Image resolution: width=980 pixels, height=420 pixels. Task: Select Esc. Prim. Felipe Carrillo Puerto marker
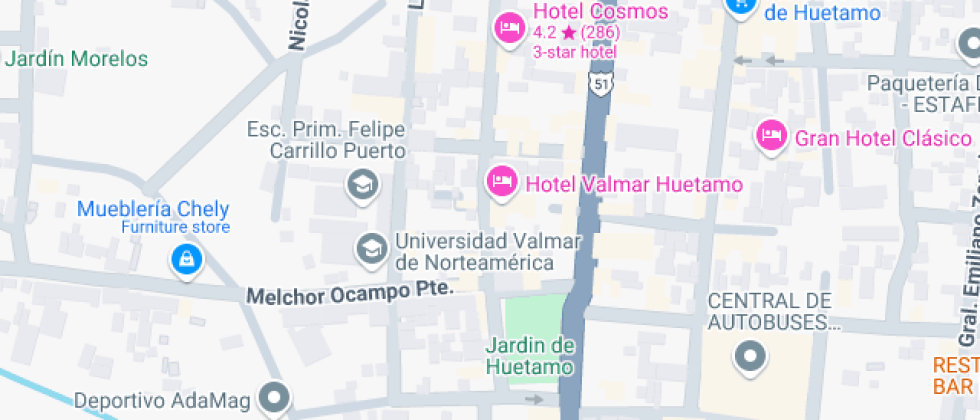point(361,183)
